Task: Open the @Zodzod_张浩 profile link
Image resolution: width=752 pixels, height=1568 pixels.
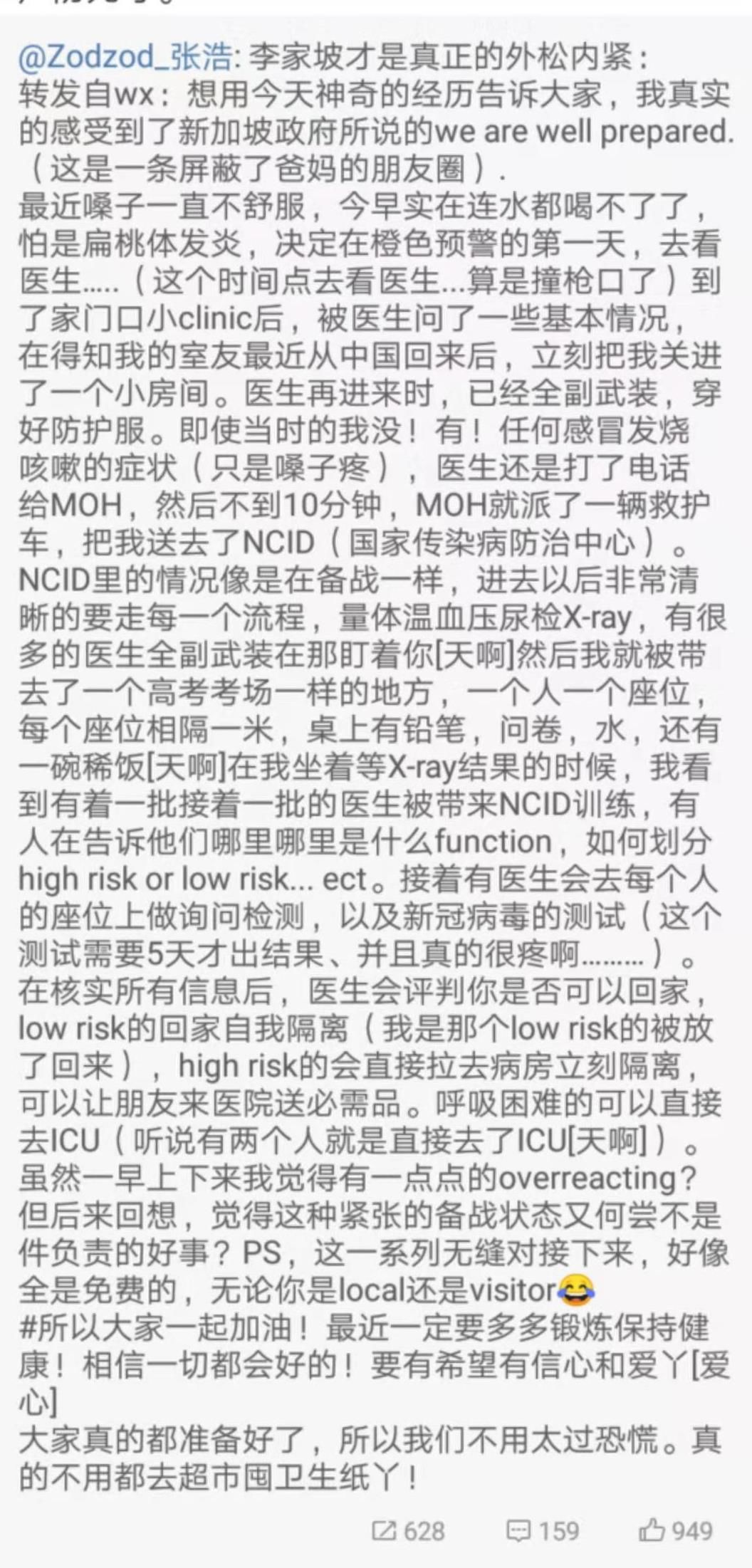Action: pyautogui.click(x=125, y=58)
